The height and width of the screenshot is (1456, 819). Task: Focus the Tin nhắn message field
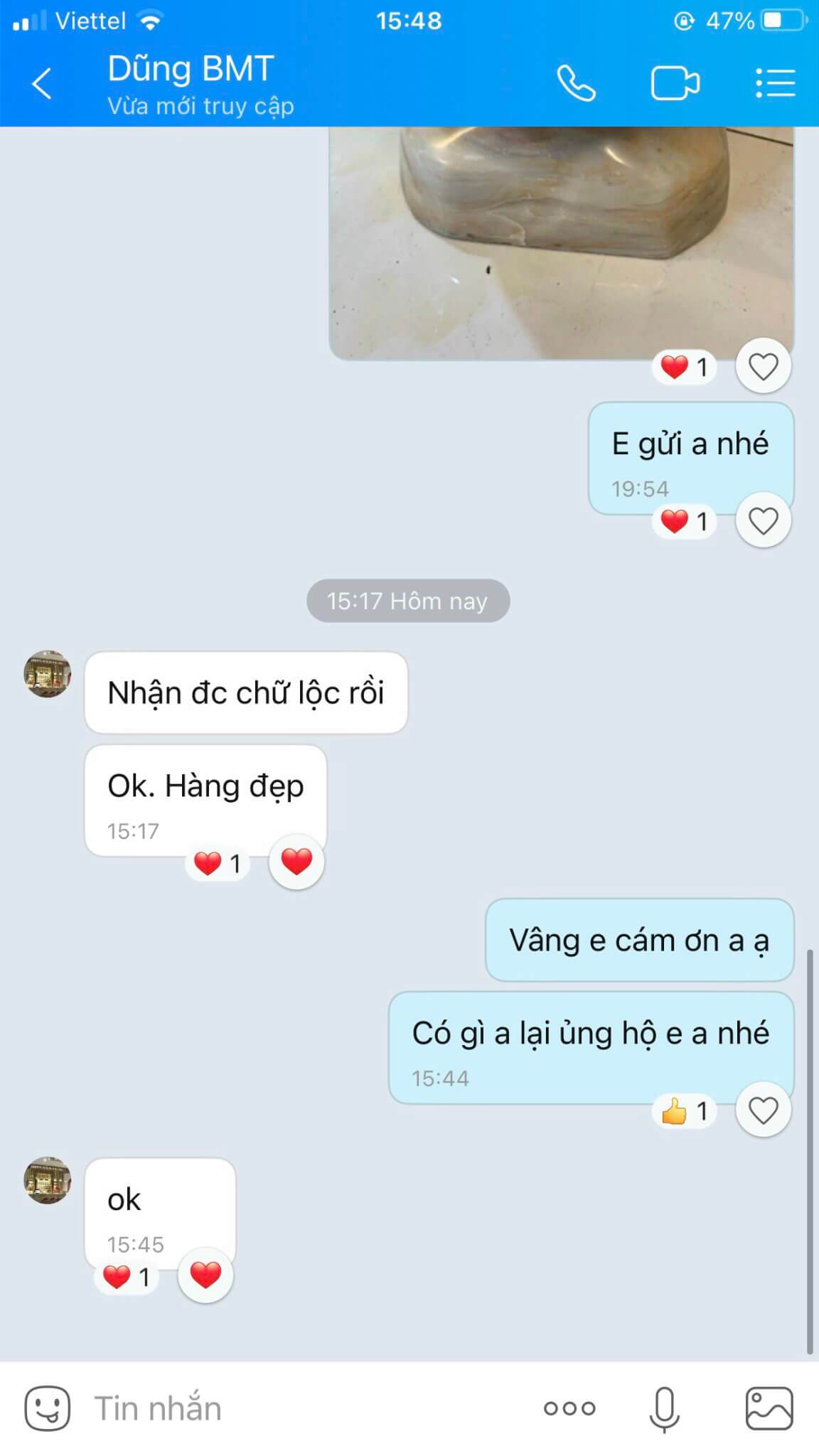[299, 1408]
